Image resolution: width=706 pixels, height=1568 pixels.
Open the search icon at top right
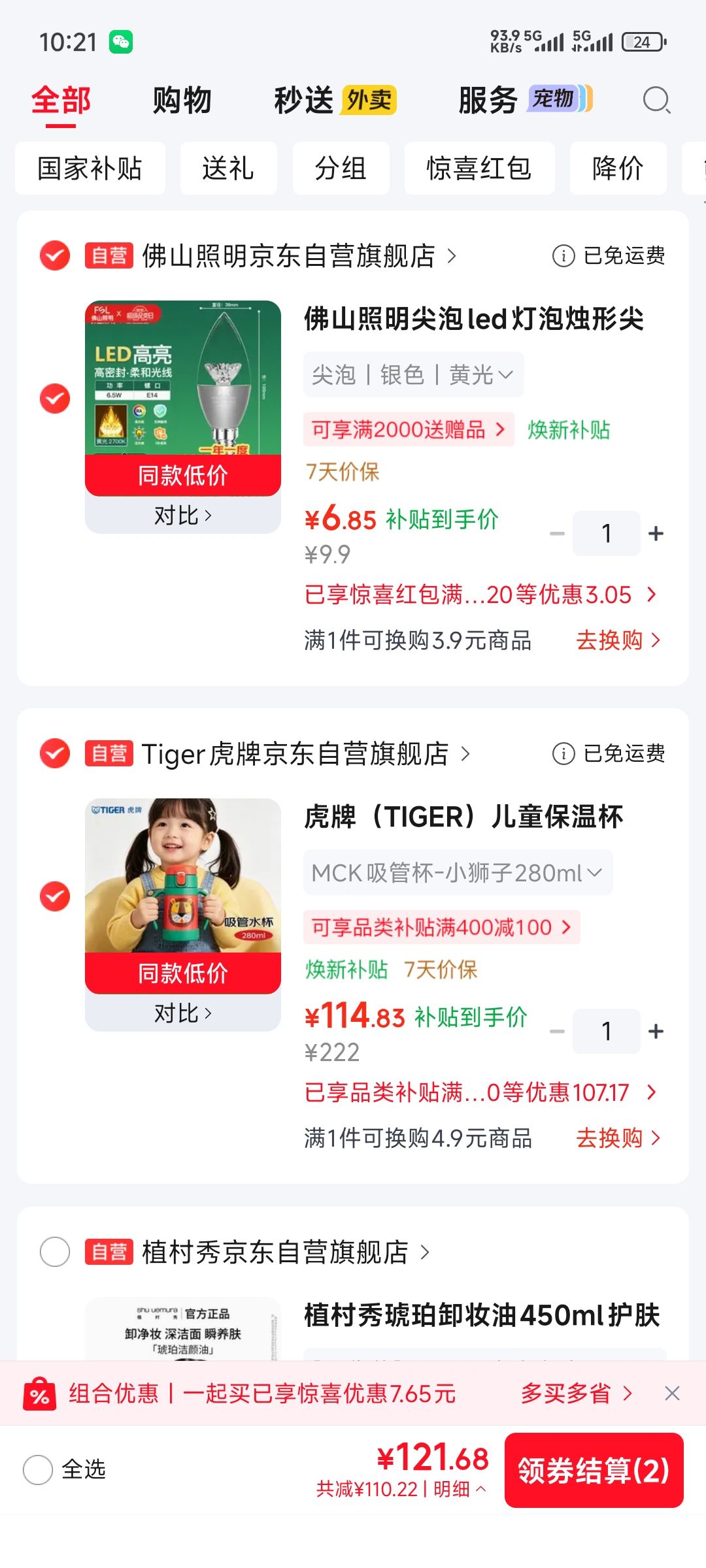coord(656,101)
